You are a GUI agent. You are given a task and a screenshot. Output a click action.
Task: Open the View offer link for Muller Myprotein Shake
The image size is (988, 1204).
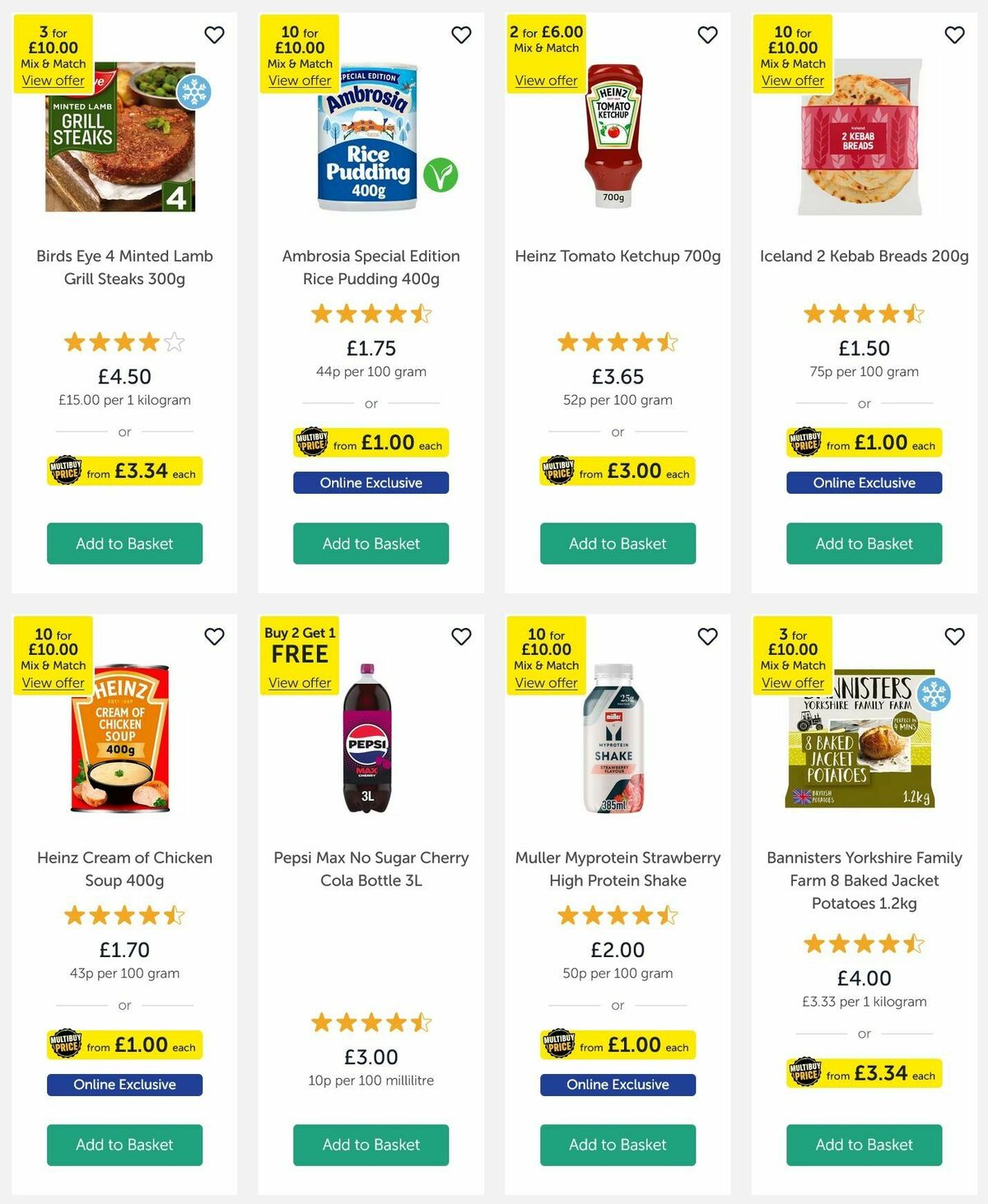[546, 682]
